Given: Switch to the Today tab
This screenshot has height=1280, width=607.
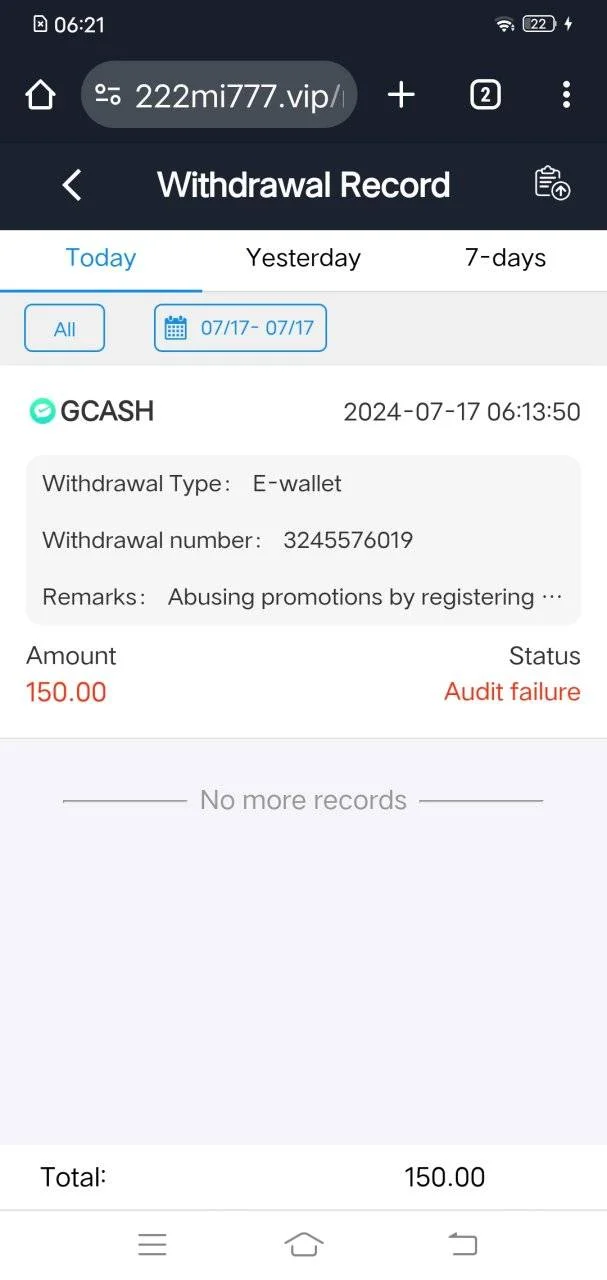Looking at the screenshot, I should [100, 258].
